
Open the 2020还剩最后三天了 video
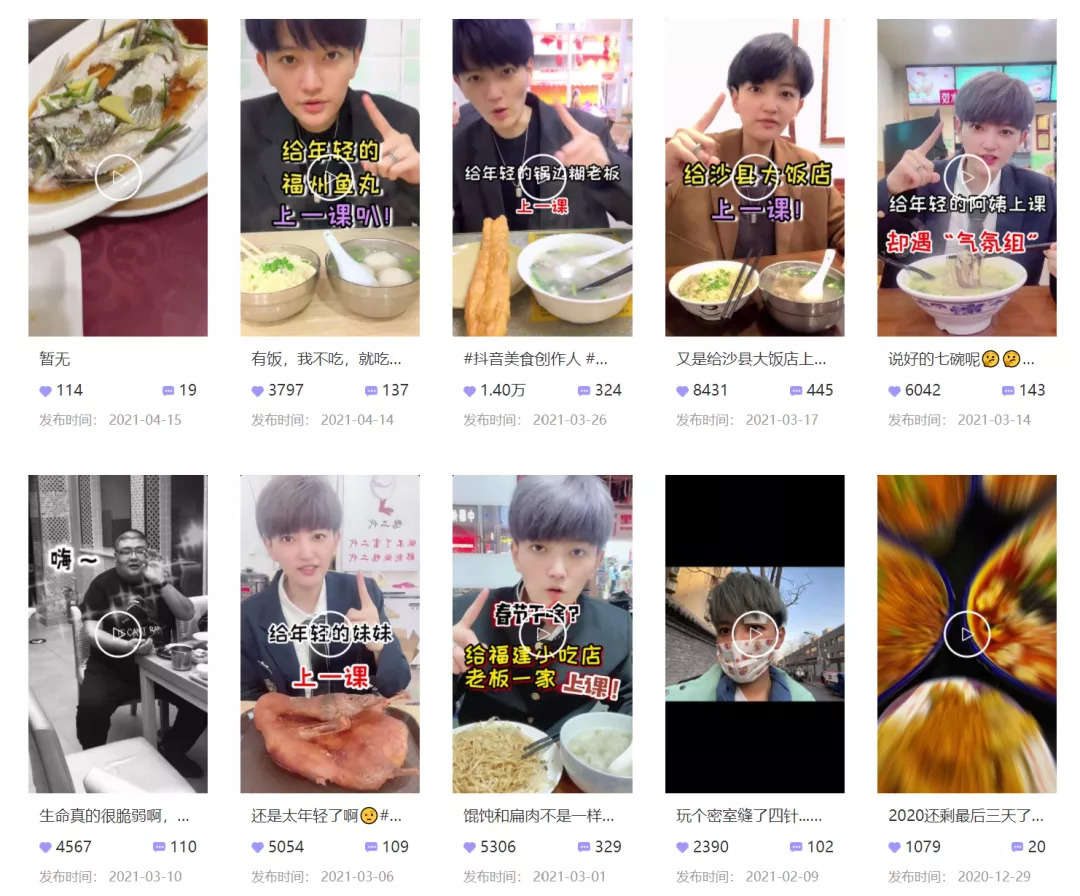click(966, 634)
